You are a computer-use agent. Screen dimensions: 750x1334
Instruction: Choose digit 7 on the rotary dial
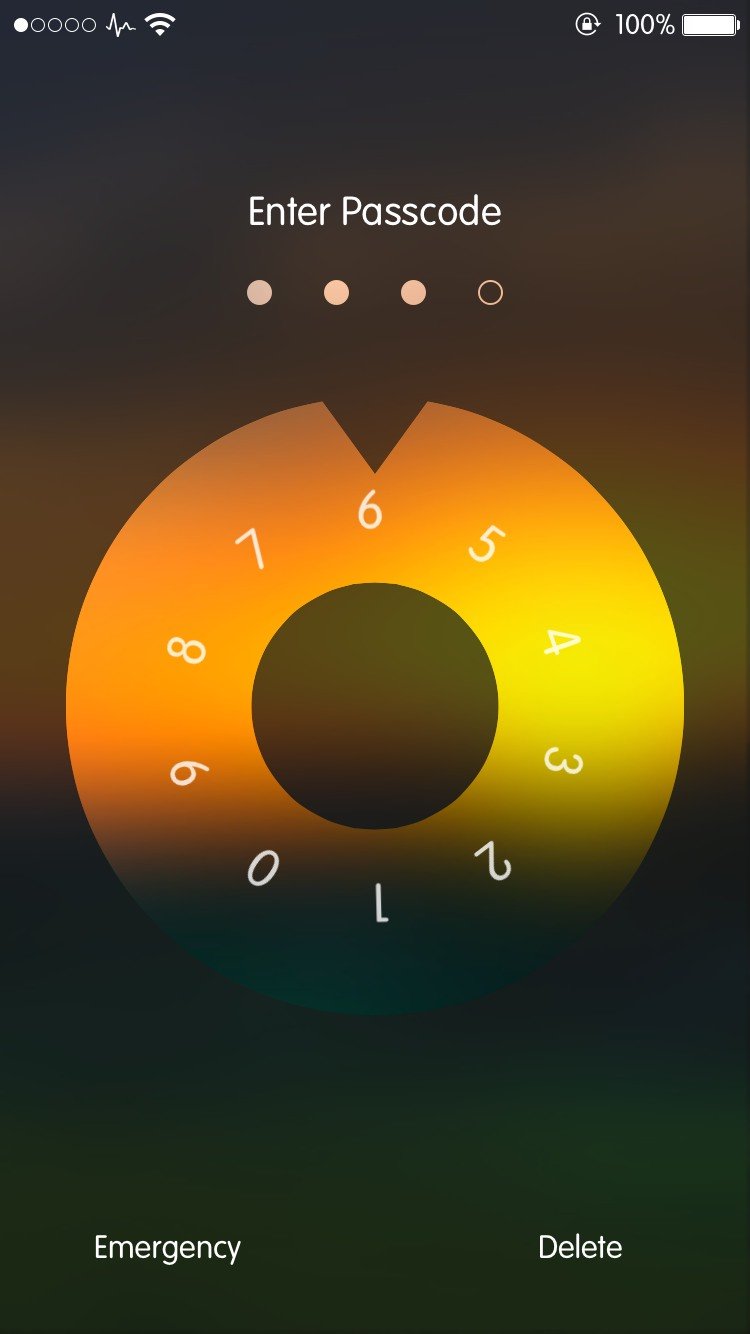point(251,549)
